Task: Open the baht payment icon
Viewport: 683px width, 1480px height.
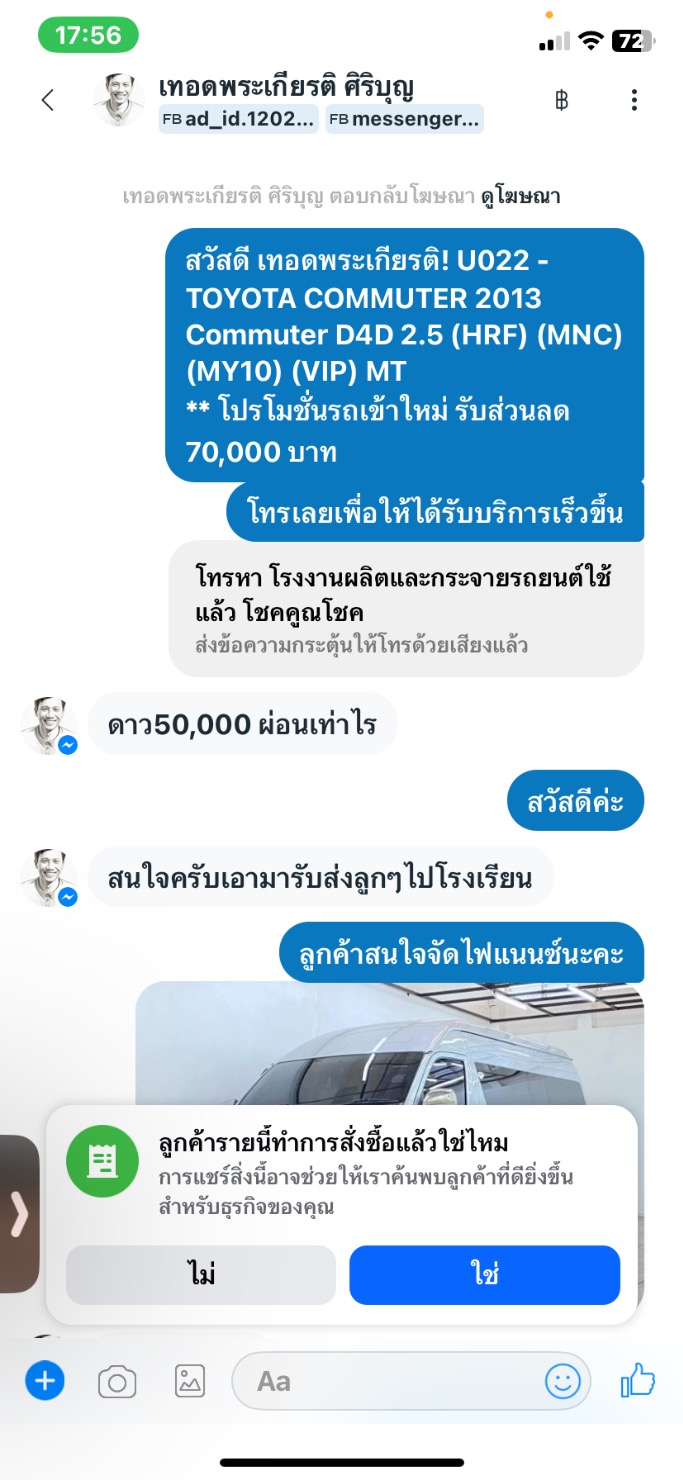Action: point(562,100)
